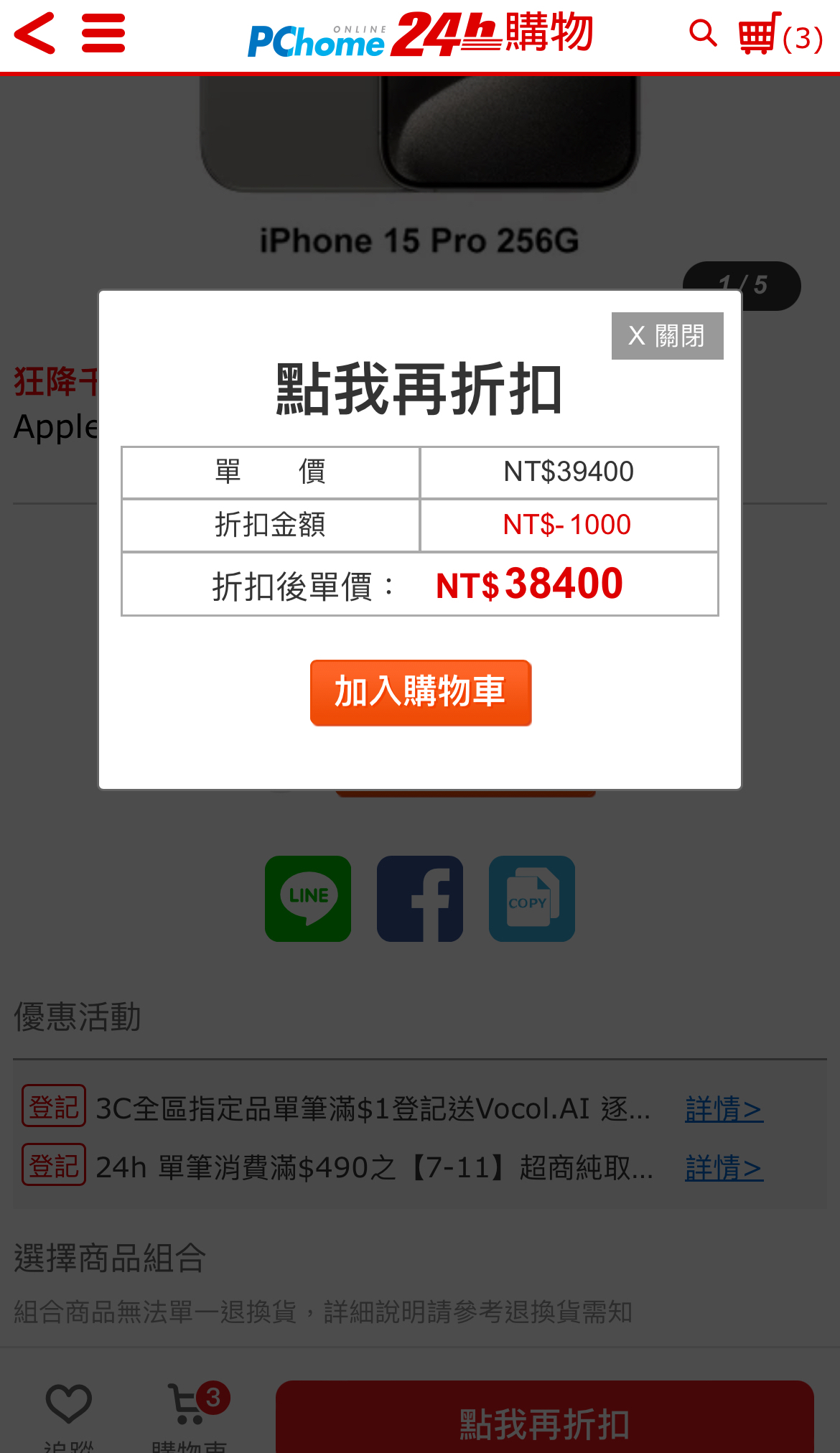
Task: Share the product via LINE
Action: click(x=308, y=898)
